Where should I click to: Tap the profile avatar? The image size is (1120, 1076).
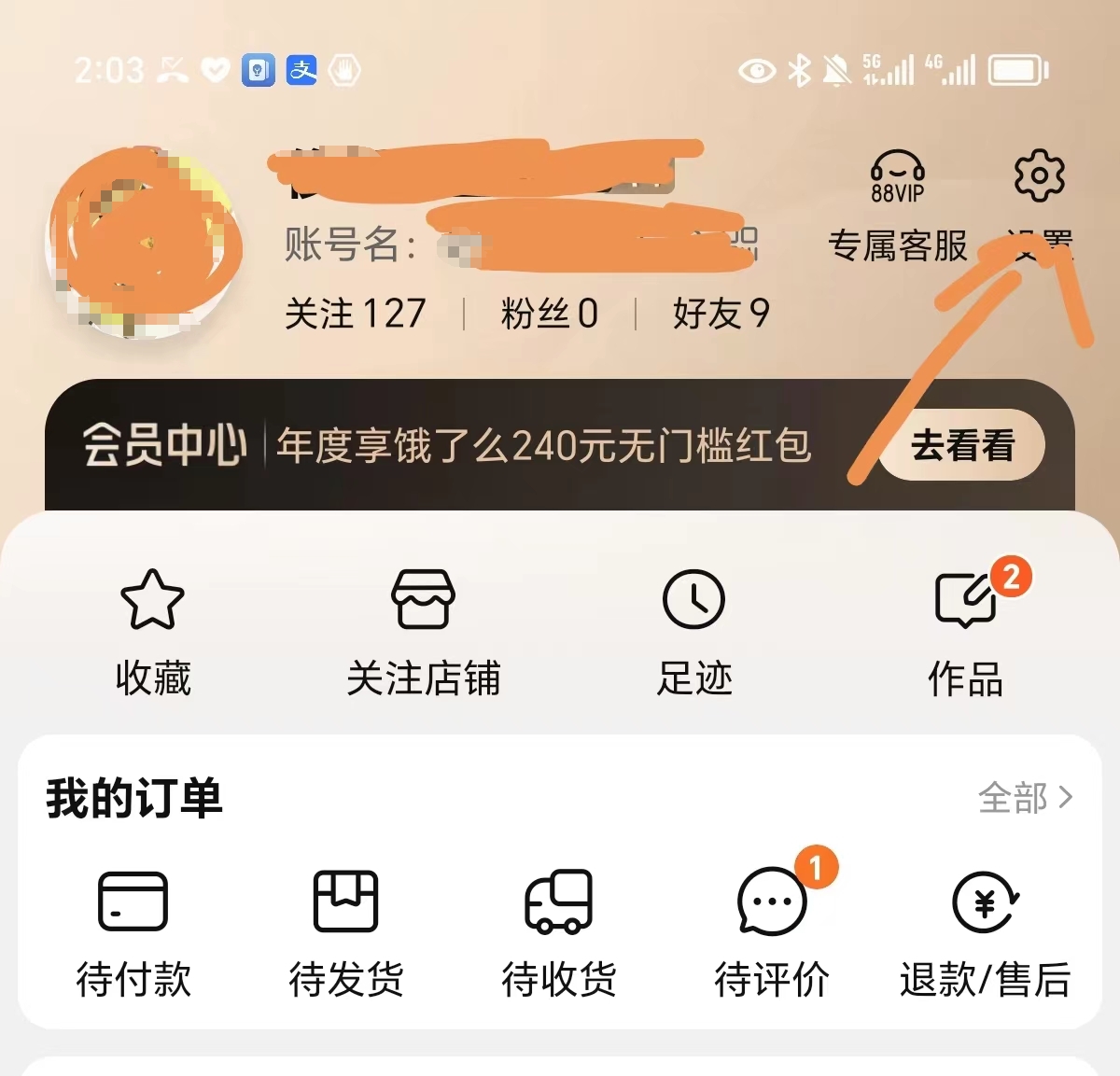click(145, 243)
